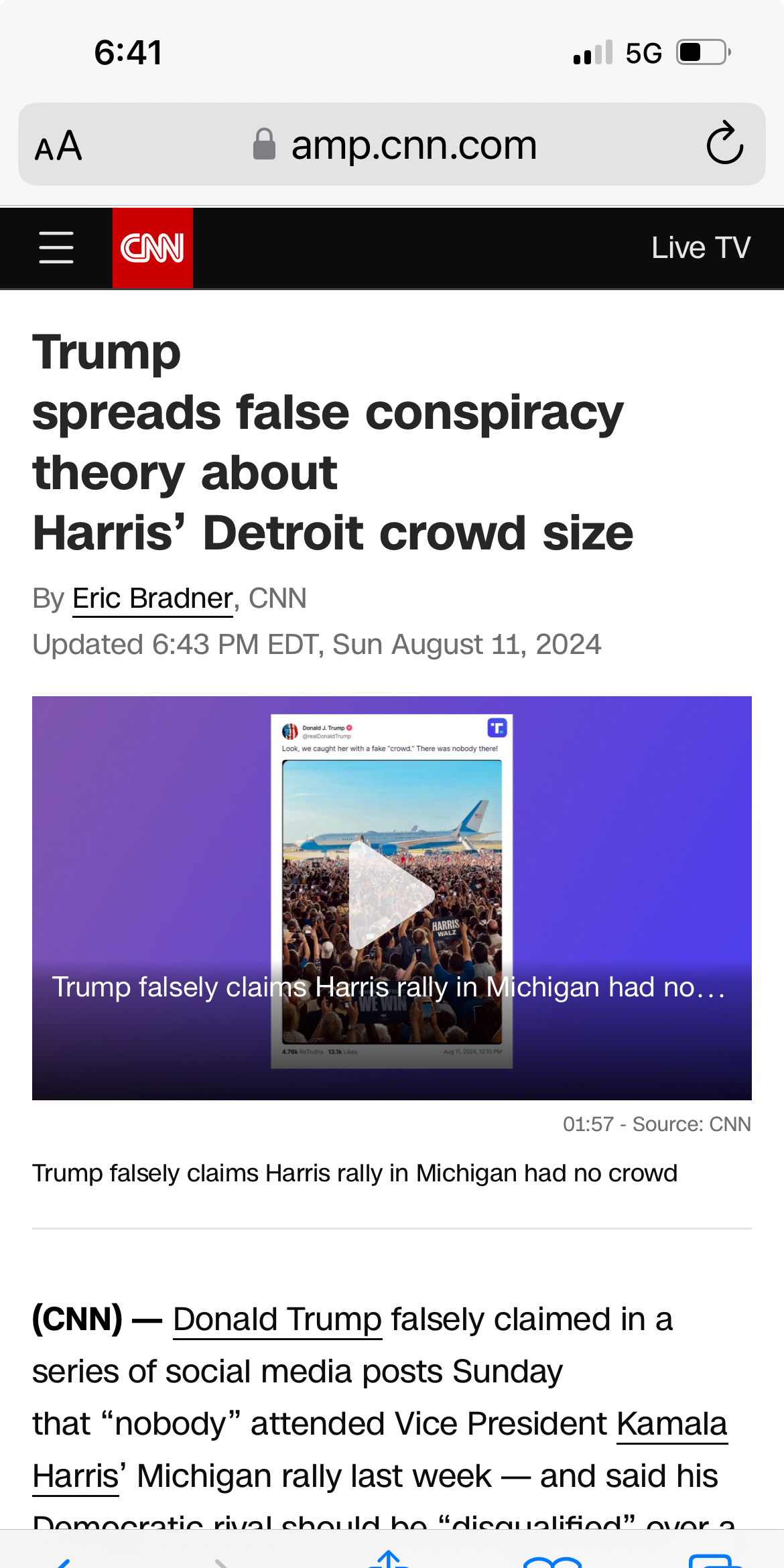Reload the page in Safari

coord(725,144)
